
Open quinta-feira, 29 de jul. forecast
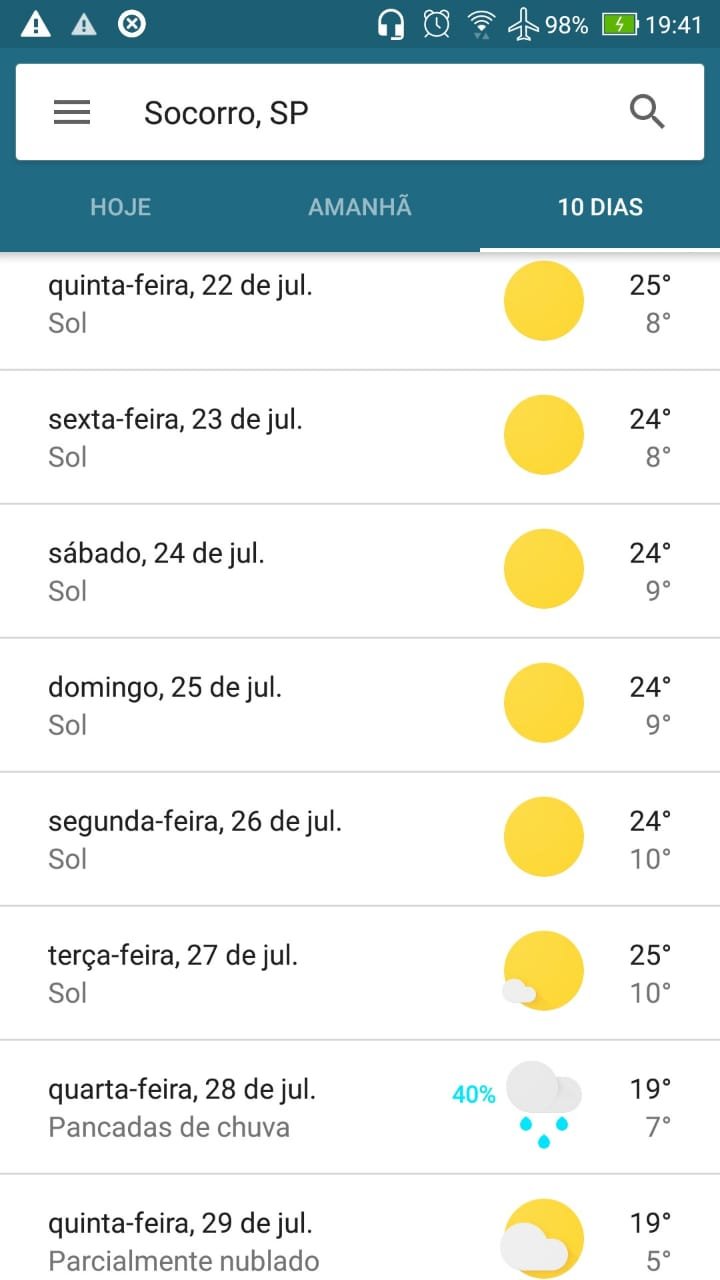click(360, 1228)
